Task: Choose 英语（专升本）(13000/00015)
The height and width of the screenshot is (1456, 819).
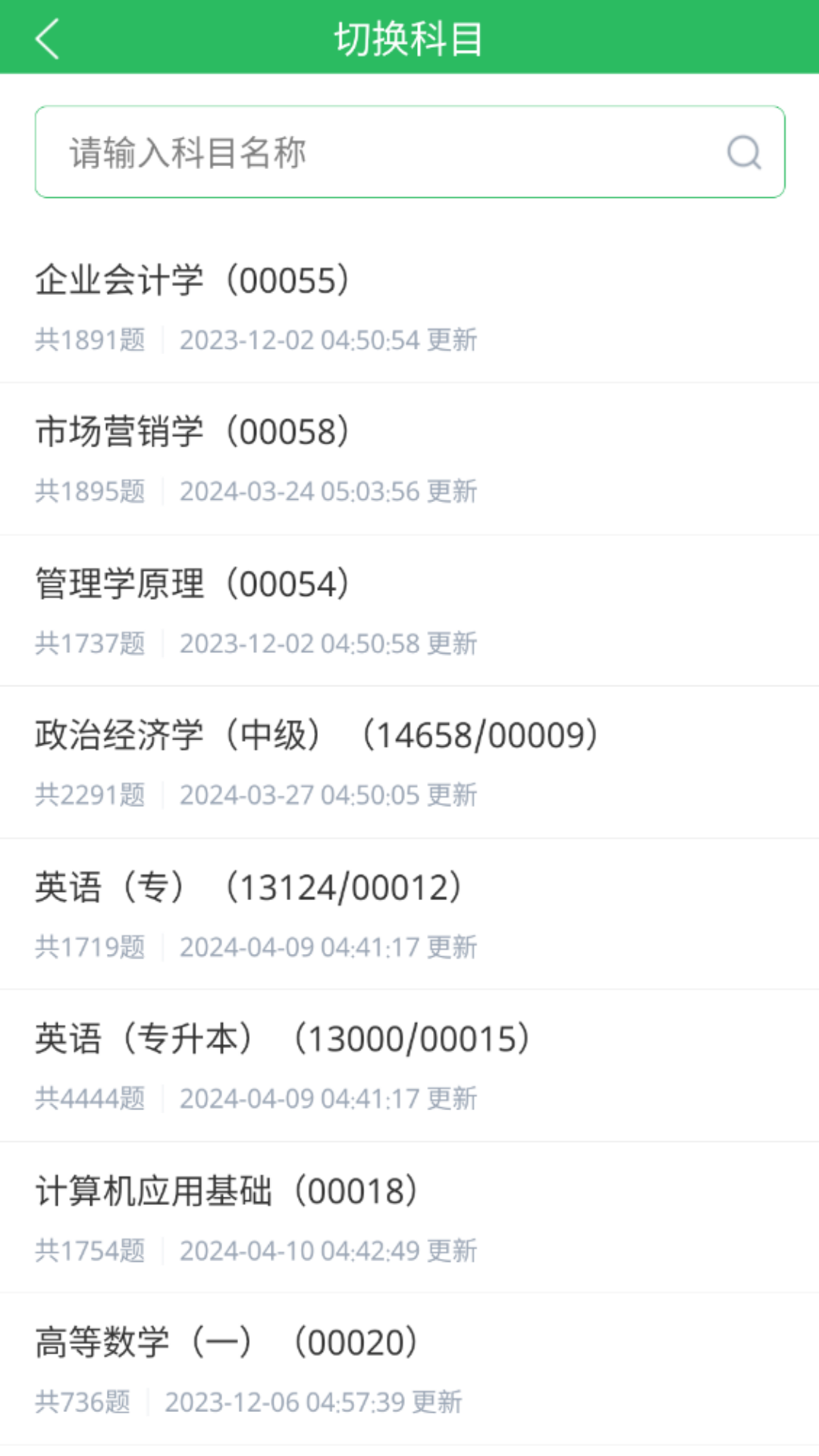Action: point(409,1065)
